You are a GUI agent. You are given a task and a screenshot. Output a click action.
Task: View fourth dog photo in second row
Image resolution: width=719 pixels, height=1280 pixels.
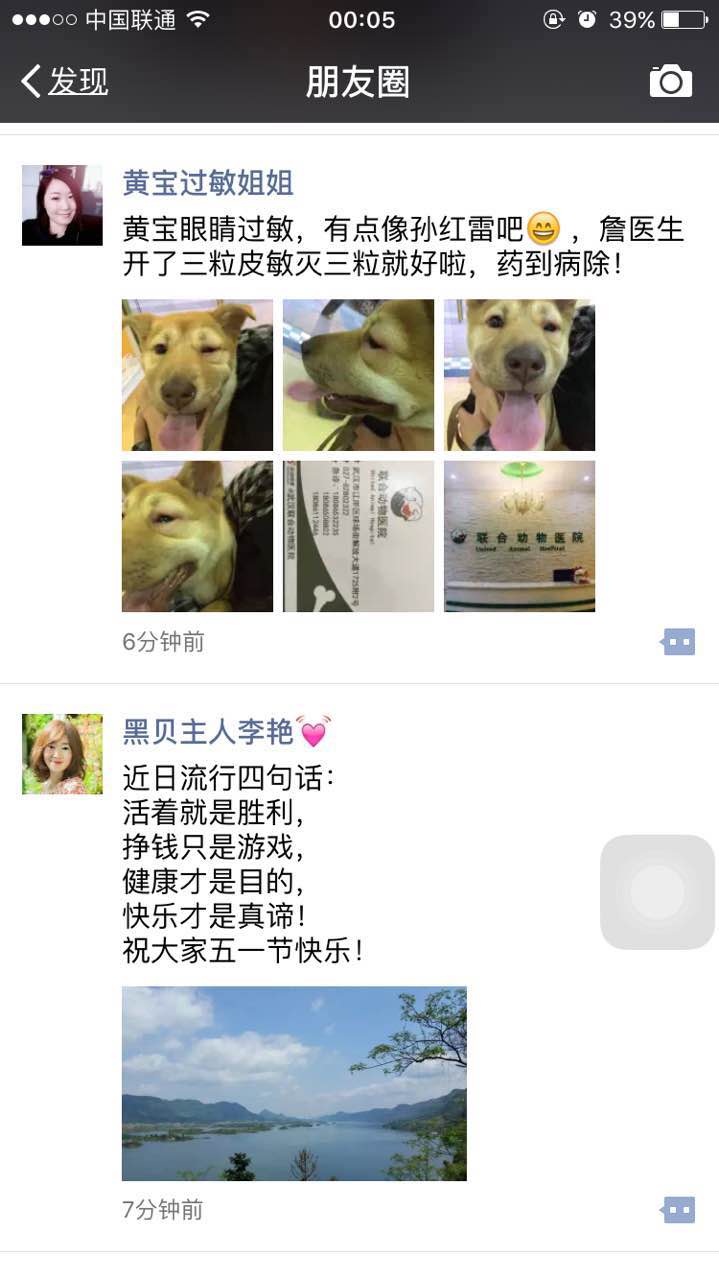pyautogui.click(x=197, y=536)
